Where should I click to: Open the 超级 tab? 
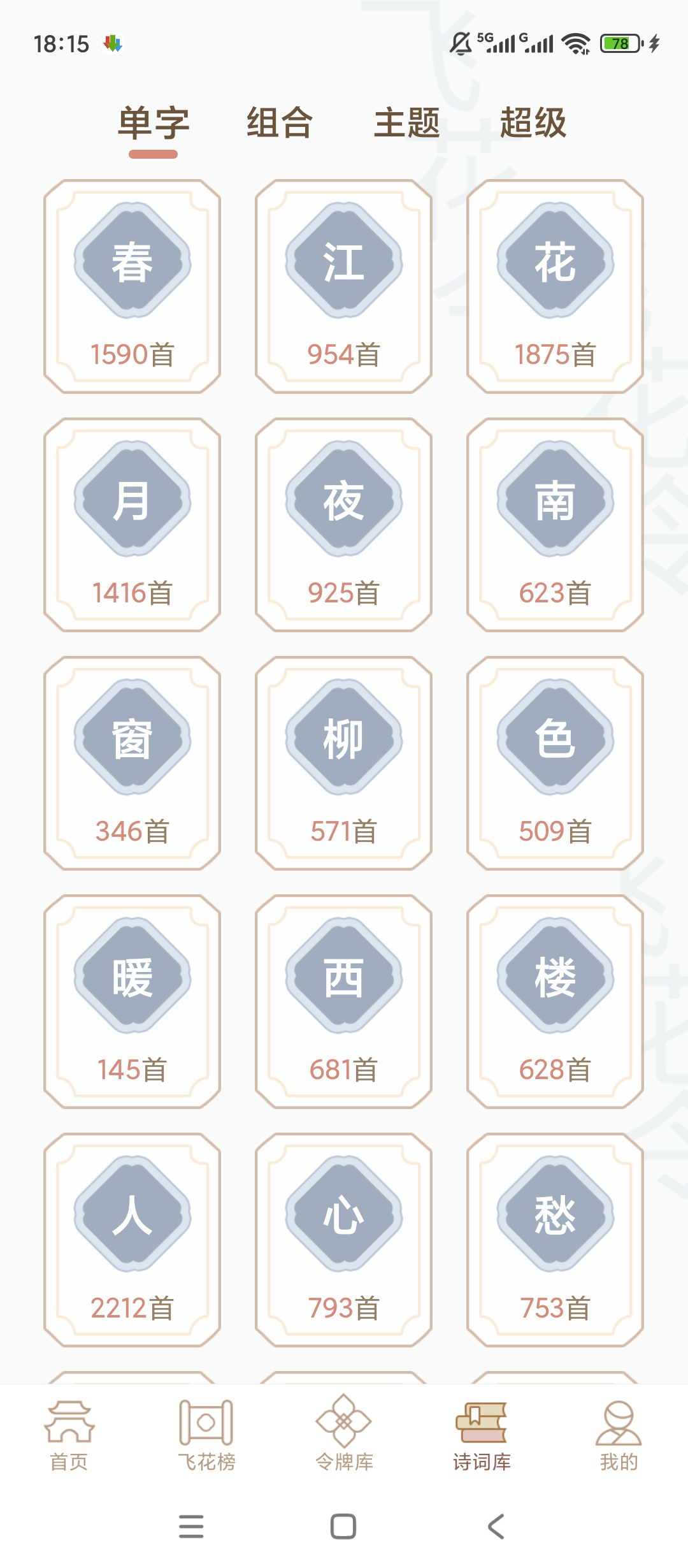533,122
